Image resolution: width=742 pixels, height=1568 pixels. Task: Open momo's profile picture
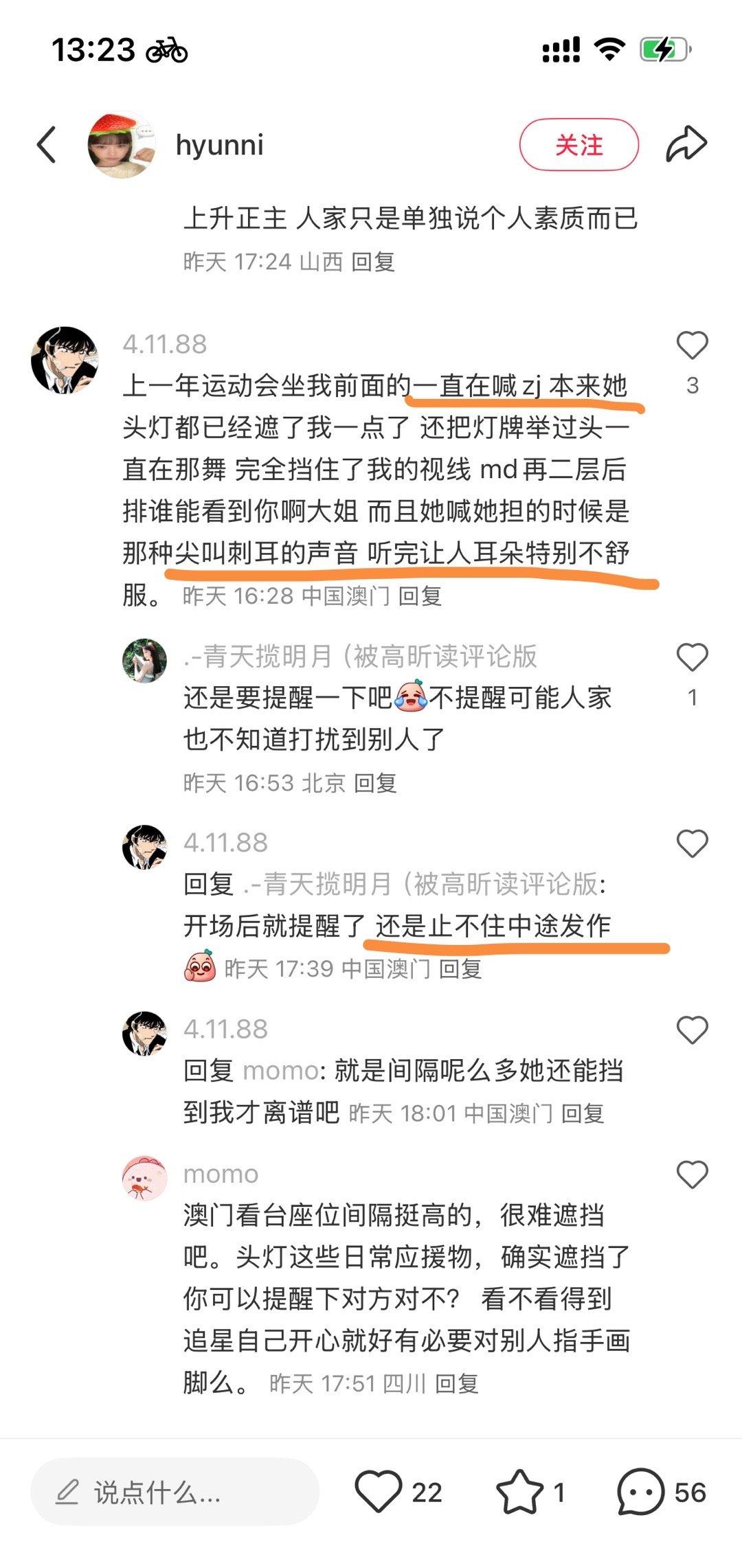click(x=144, y=1177)
